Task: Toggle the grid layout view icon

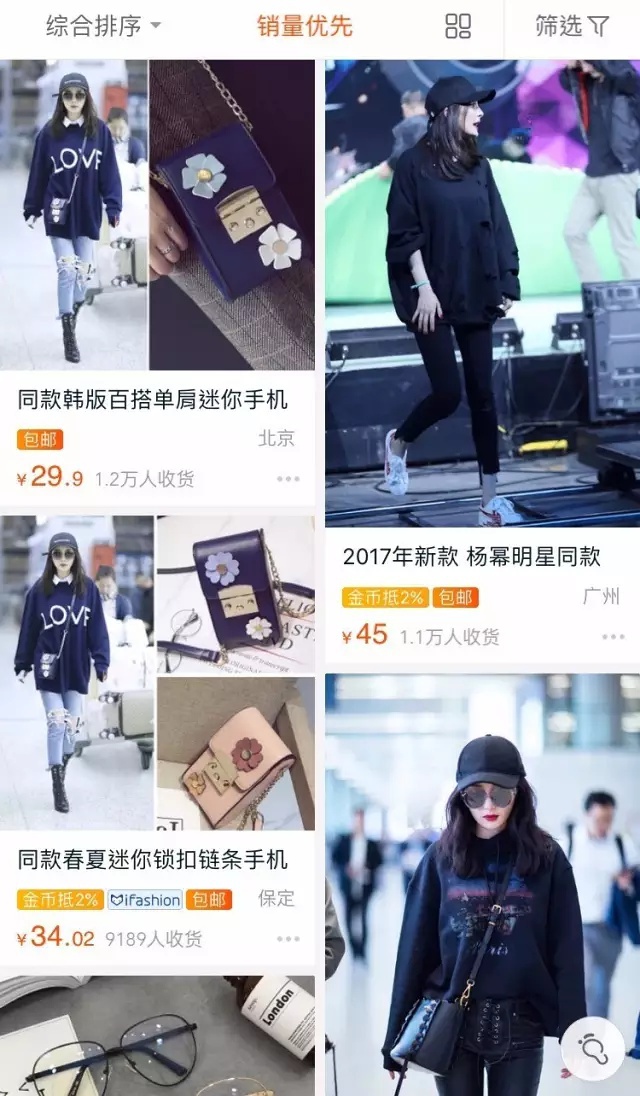Action: 458,27
